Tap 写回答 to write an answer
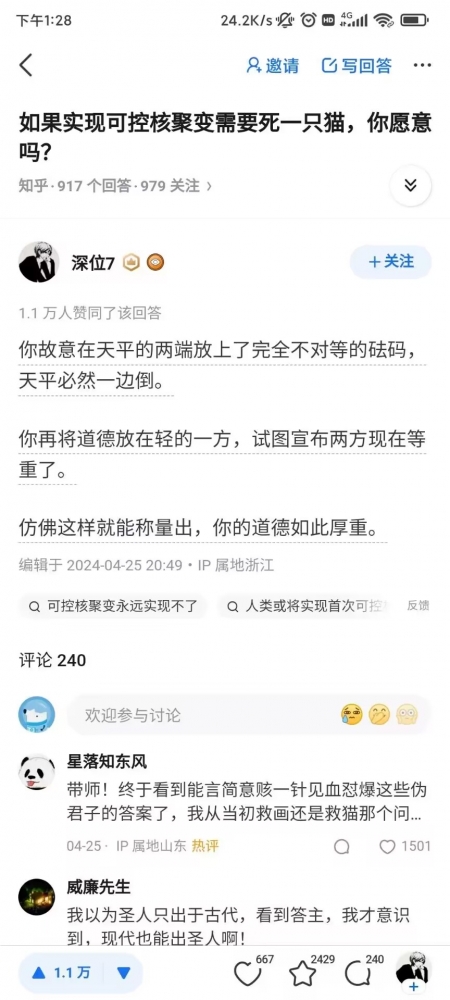450x1000 pixels. click(357, 65)
